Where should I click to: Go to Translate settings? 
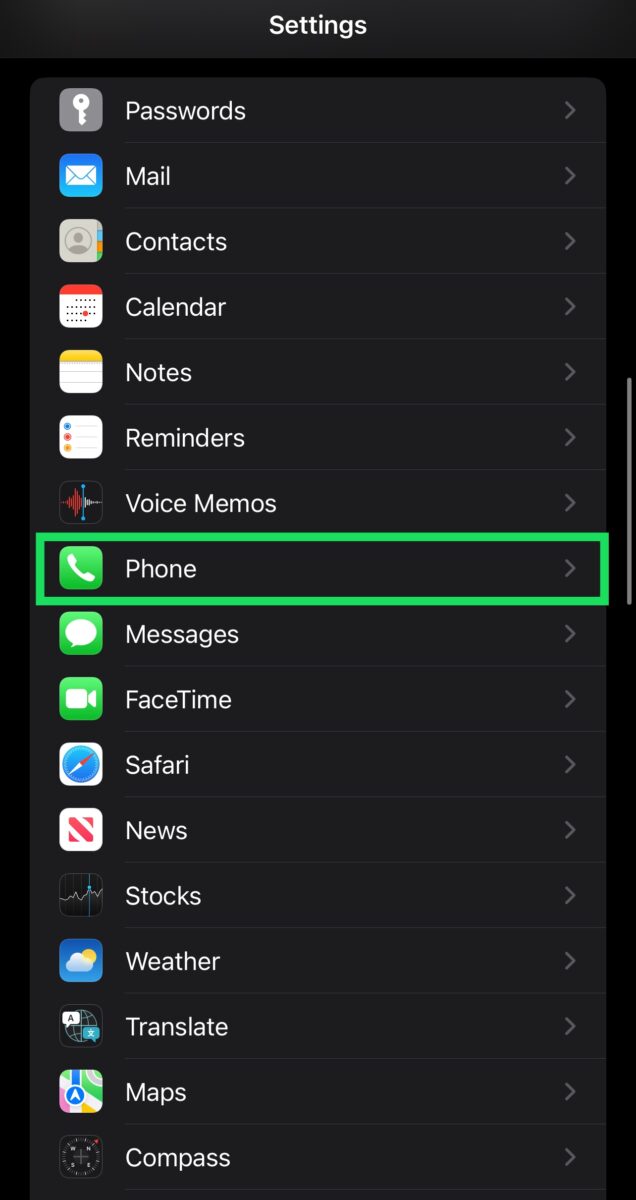click(318, 1027)
